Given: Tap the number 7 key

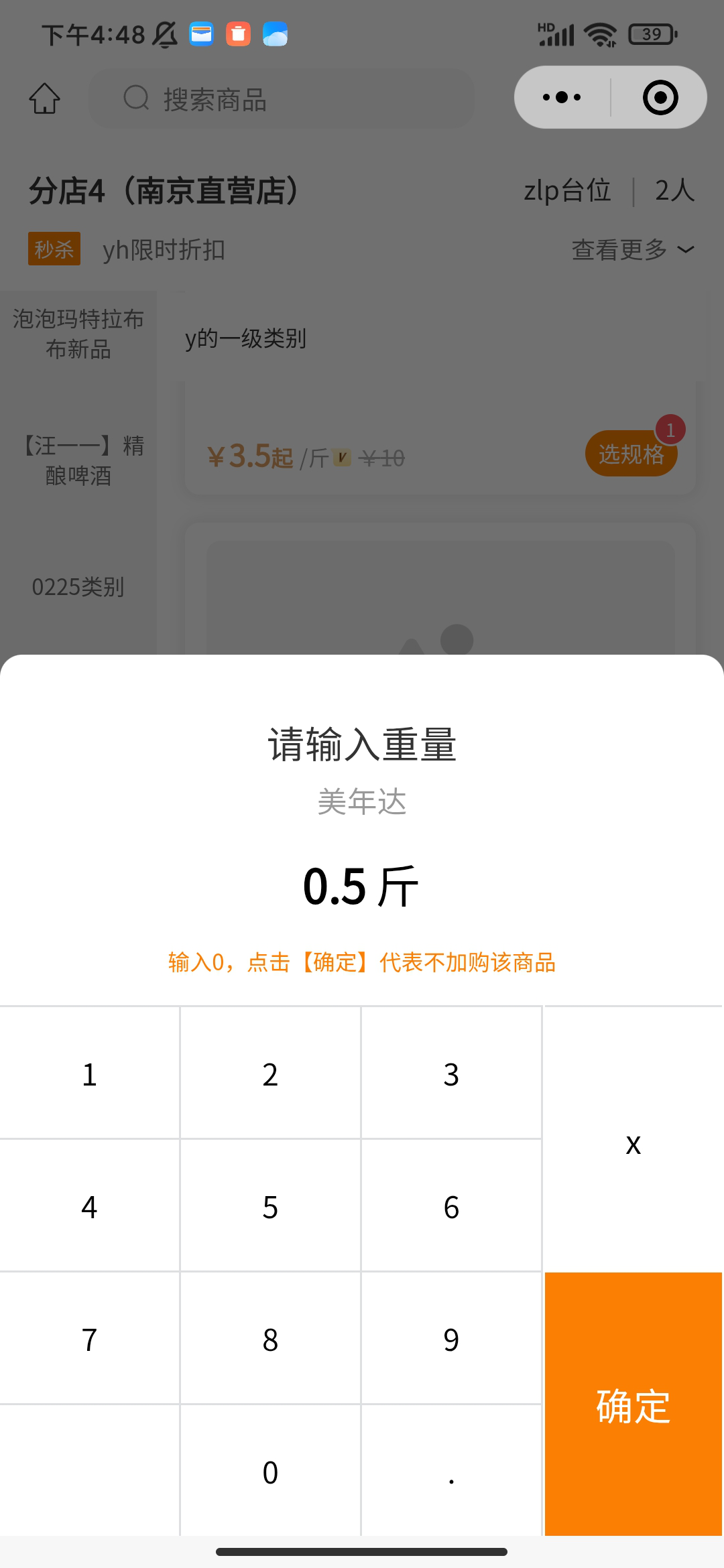Looking at the screenshot, I should [x=89, y=1338].
